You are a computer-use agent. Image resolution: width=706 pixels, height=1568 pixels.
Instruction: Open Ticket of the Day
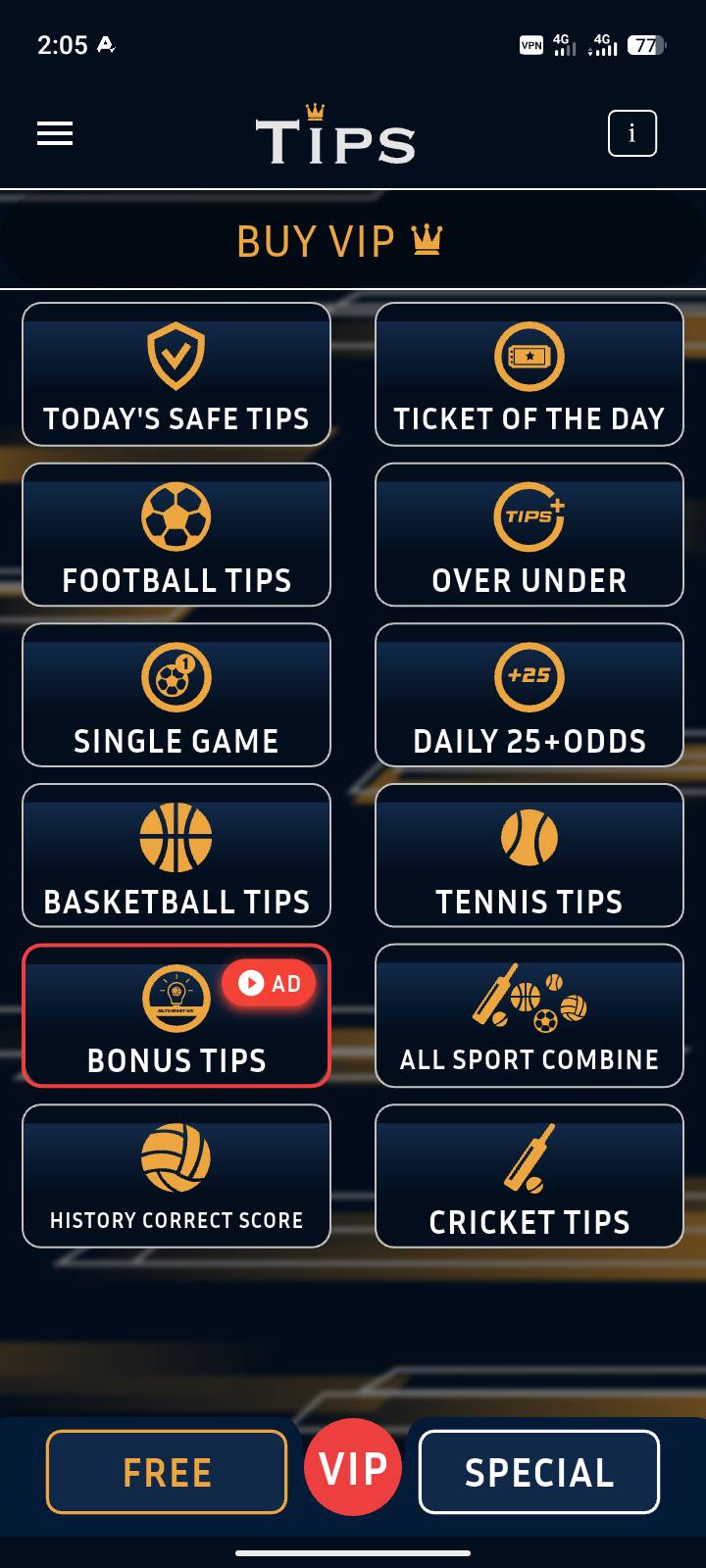point(529,374)
